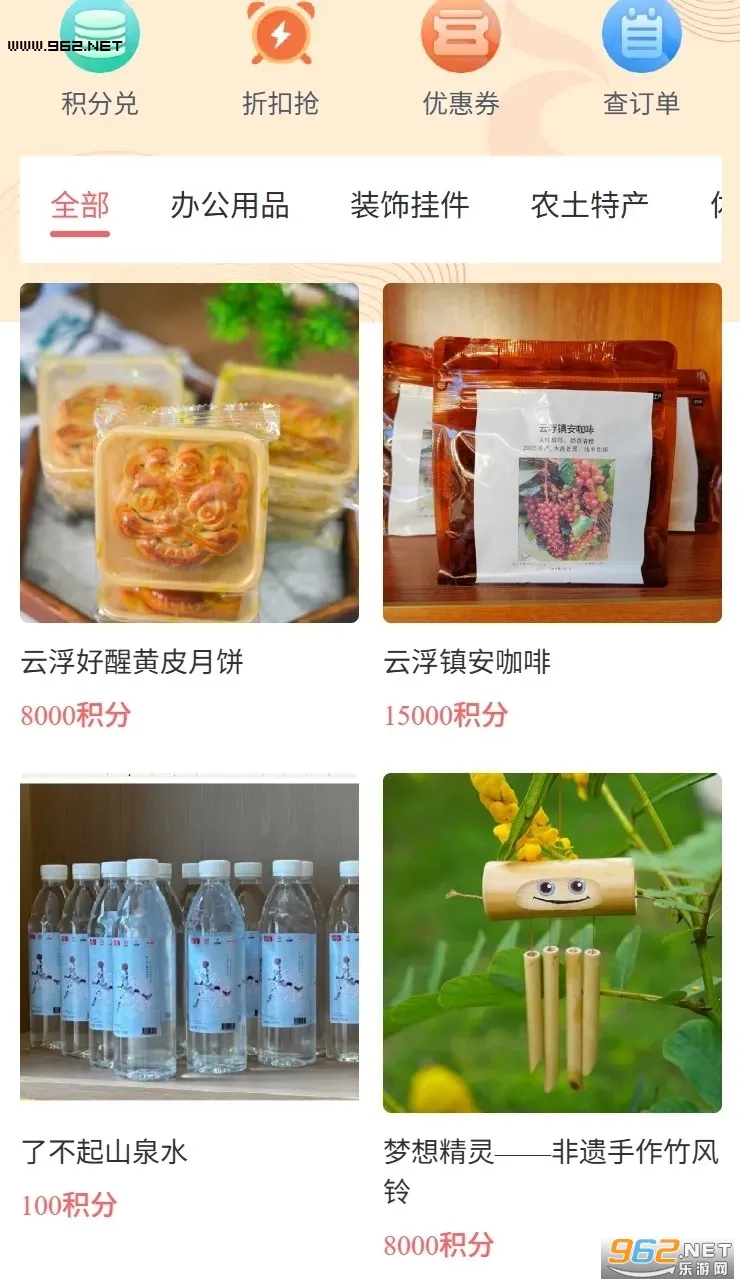Open the bamboo wind chime product photo
Viewport: 740px width, 1285px height.
[549, 940]
